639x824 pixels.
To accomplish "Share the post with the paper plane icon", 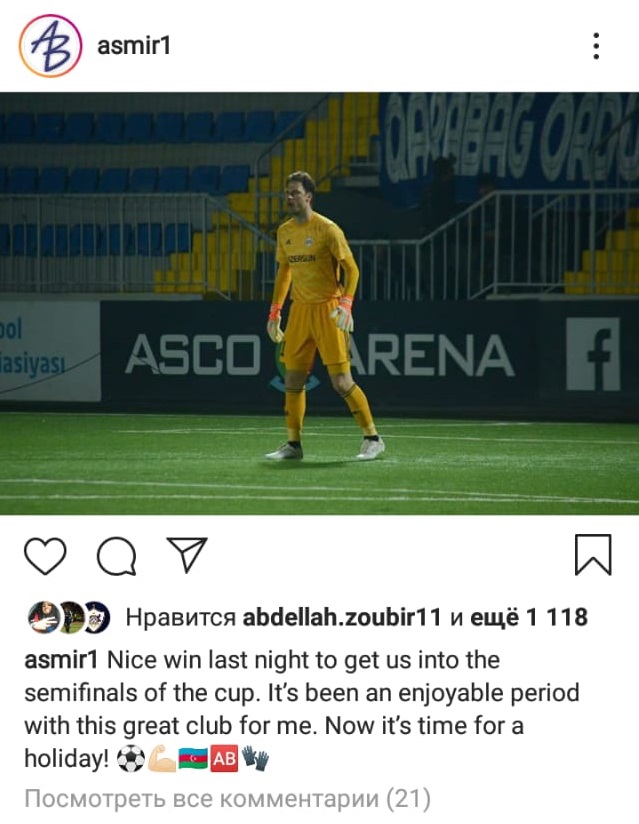I will pos(186,555).
